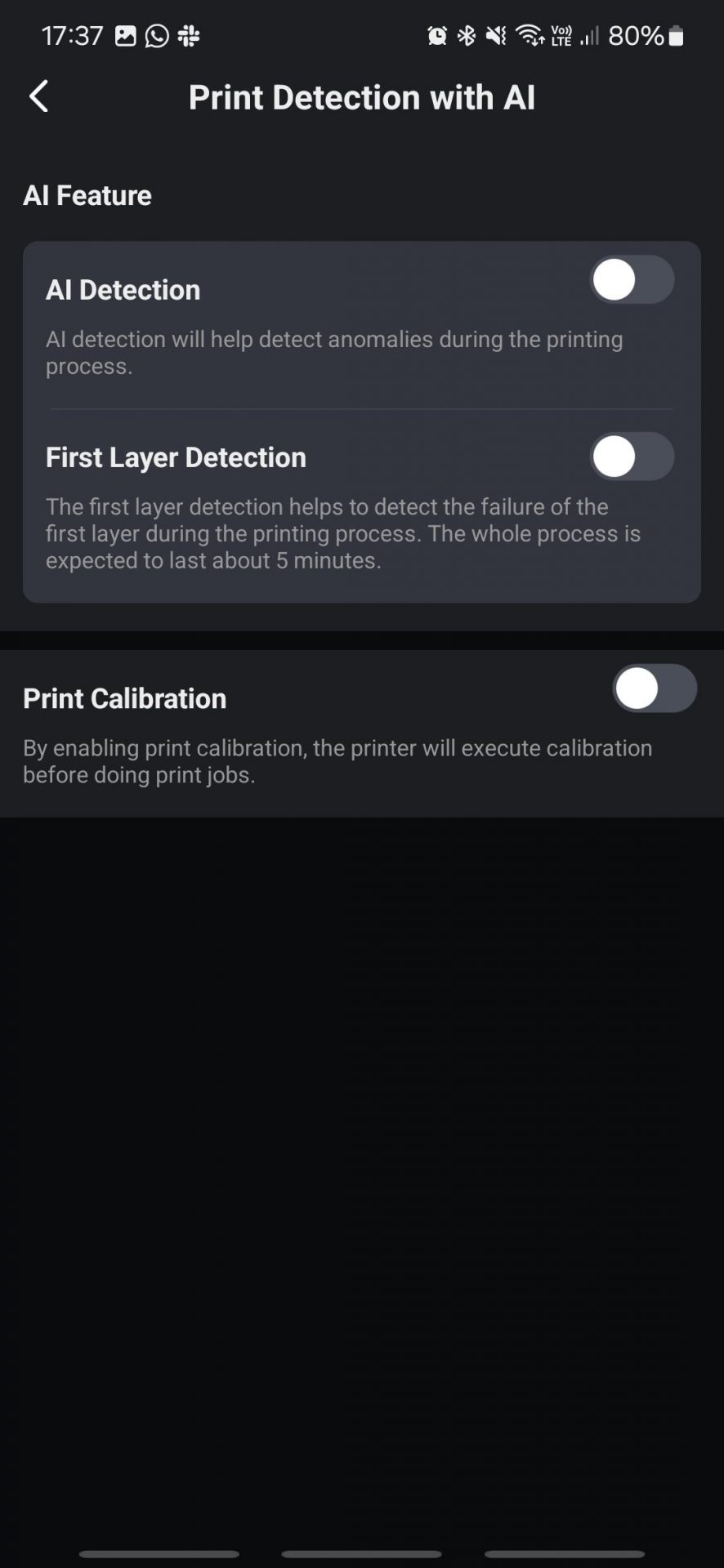Image resolution: width=724 pixels, height=1568 pixels.
Task: Toggle Print Calibration on
Action: click(x=655, y=689)
